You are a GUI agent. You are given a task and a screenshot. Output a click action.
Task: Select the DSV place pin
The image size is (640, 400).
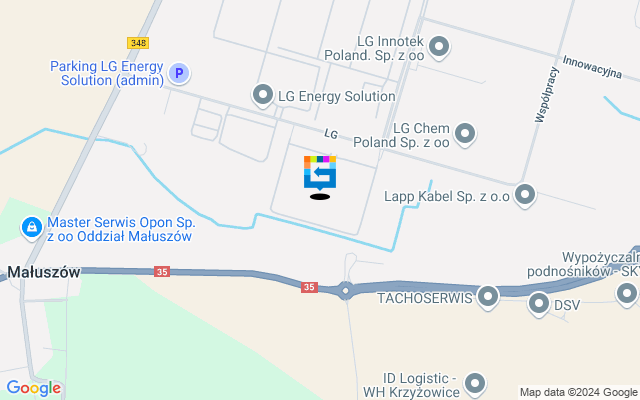point(539,301)
